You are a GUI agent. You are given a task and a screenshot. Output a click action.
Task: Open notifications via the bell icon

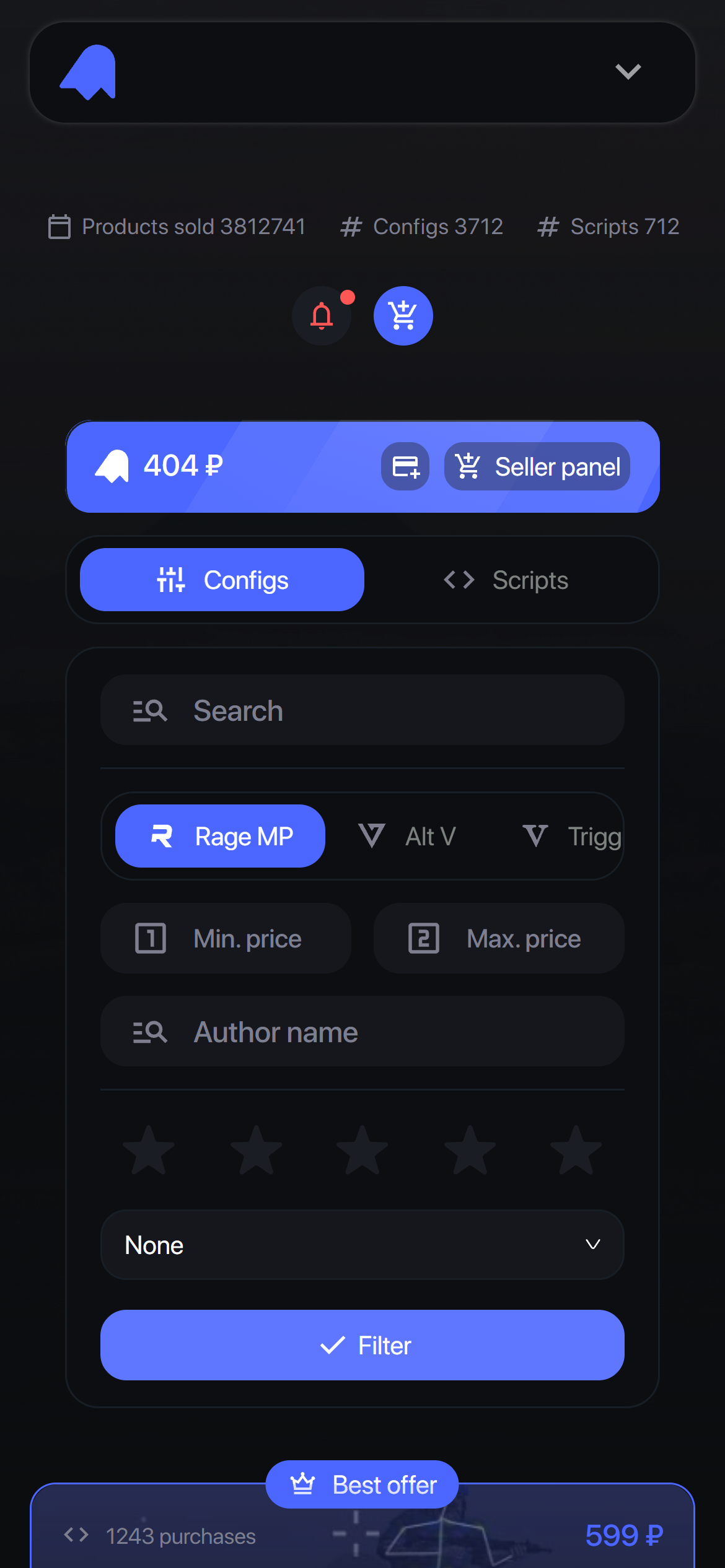tap(322, 316)
